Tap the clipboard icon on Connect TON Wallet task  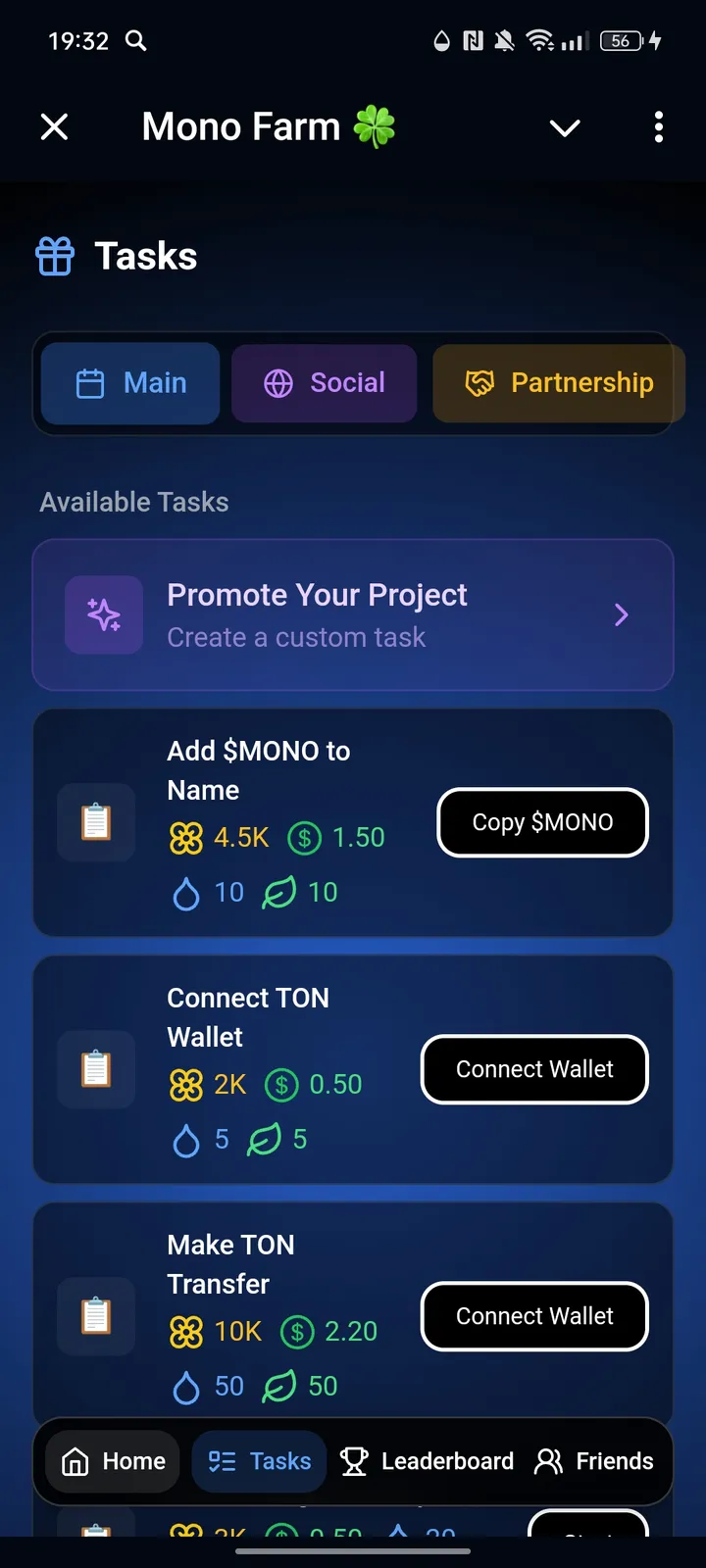coord(95,1069)
